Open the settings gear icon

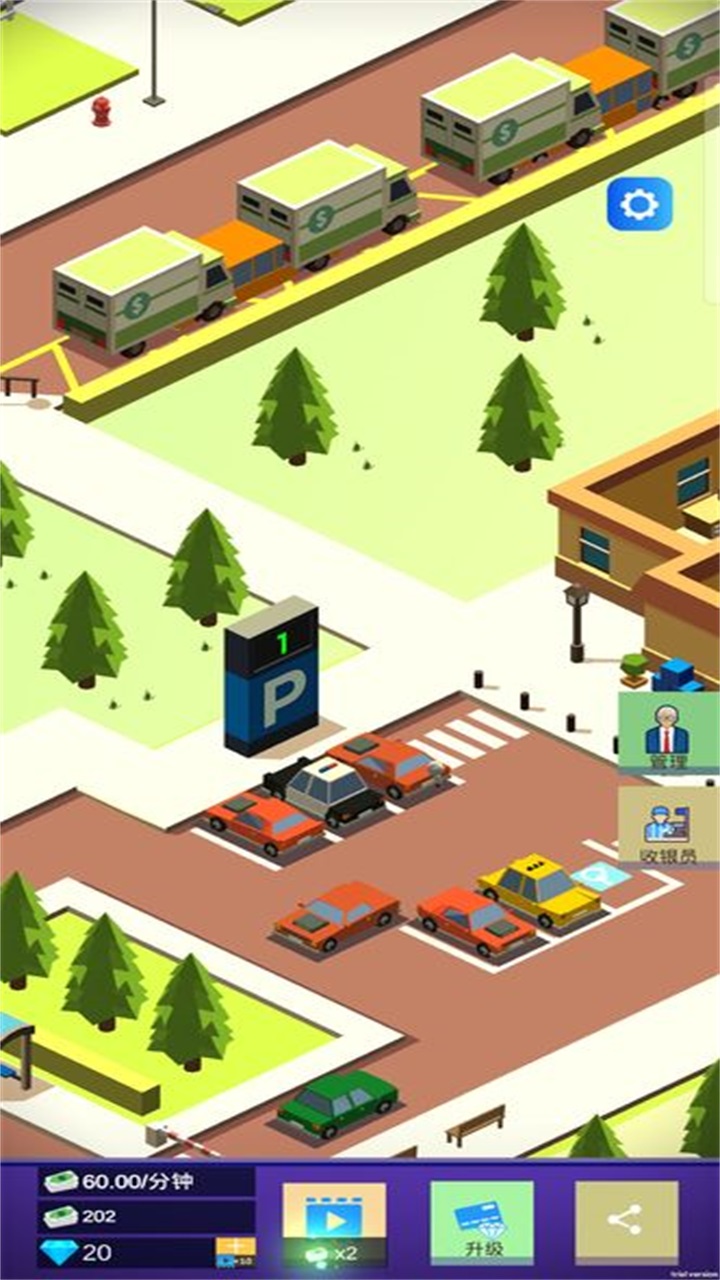640,205
